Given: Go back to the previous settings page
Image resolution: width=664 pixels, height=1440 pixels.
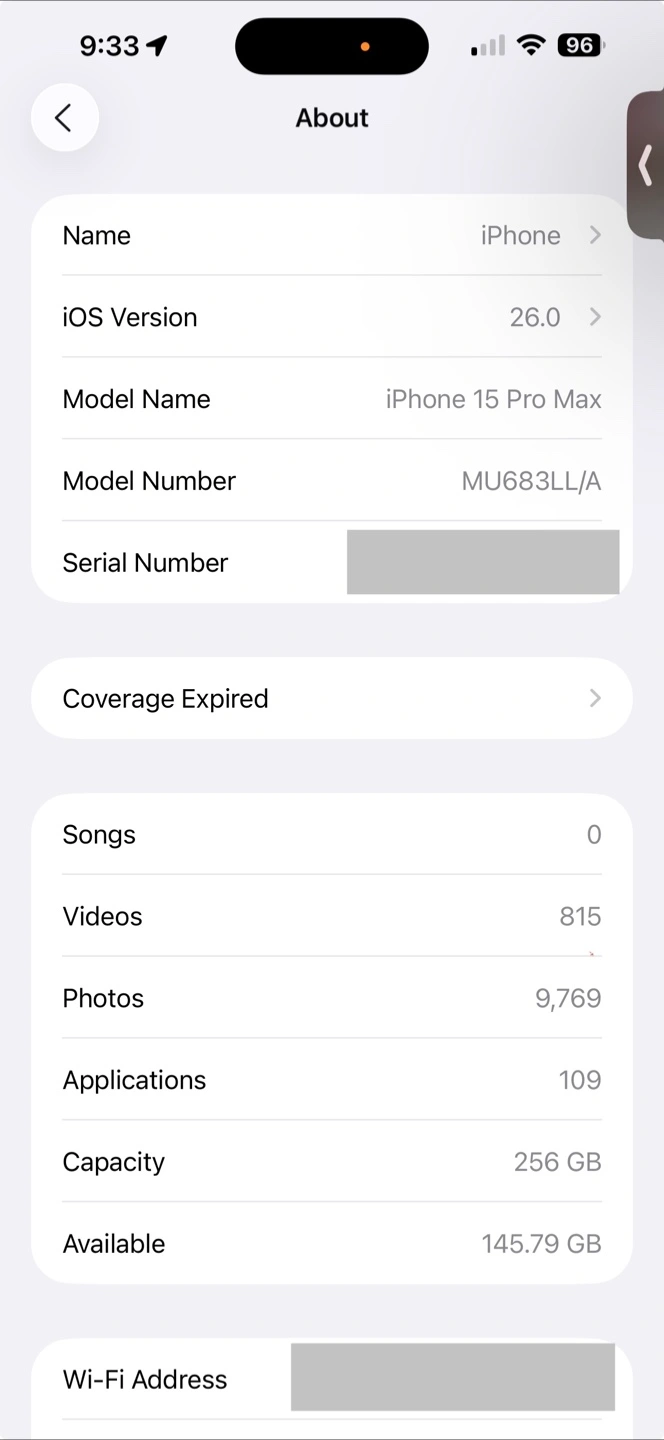Looking at the screenshot, I should click(64, 118).
